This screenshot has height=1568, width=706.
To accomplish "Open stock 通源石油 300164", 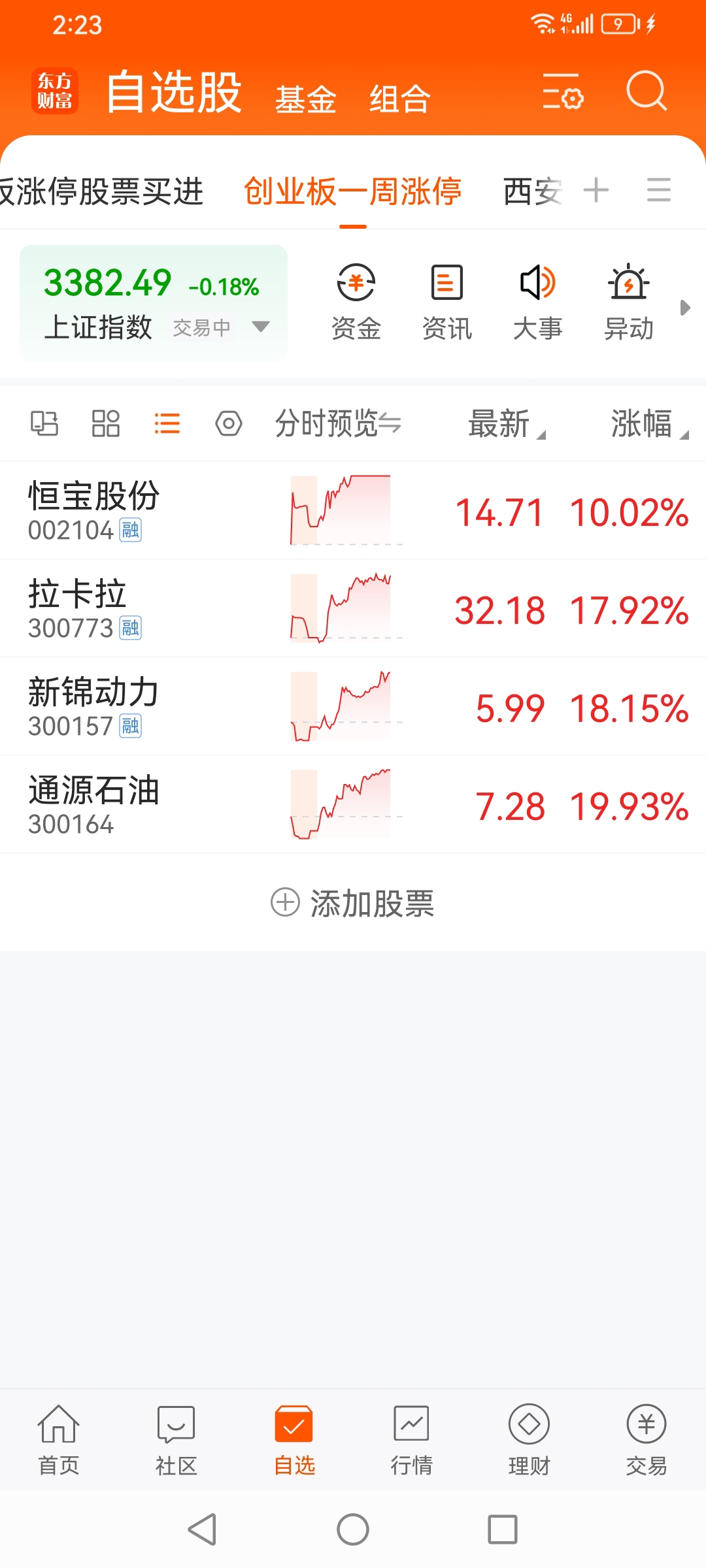I will click(353, 804).
